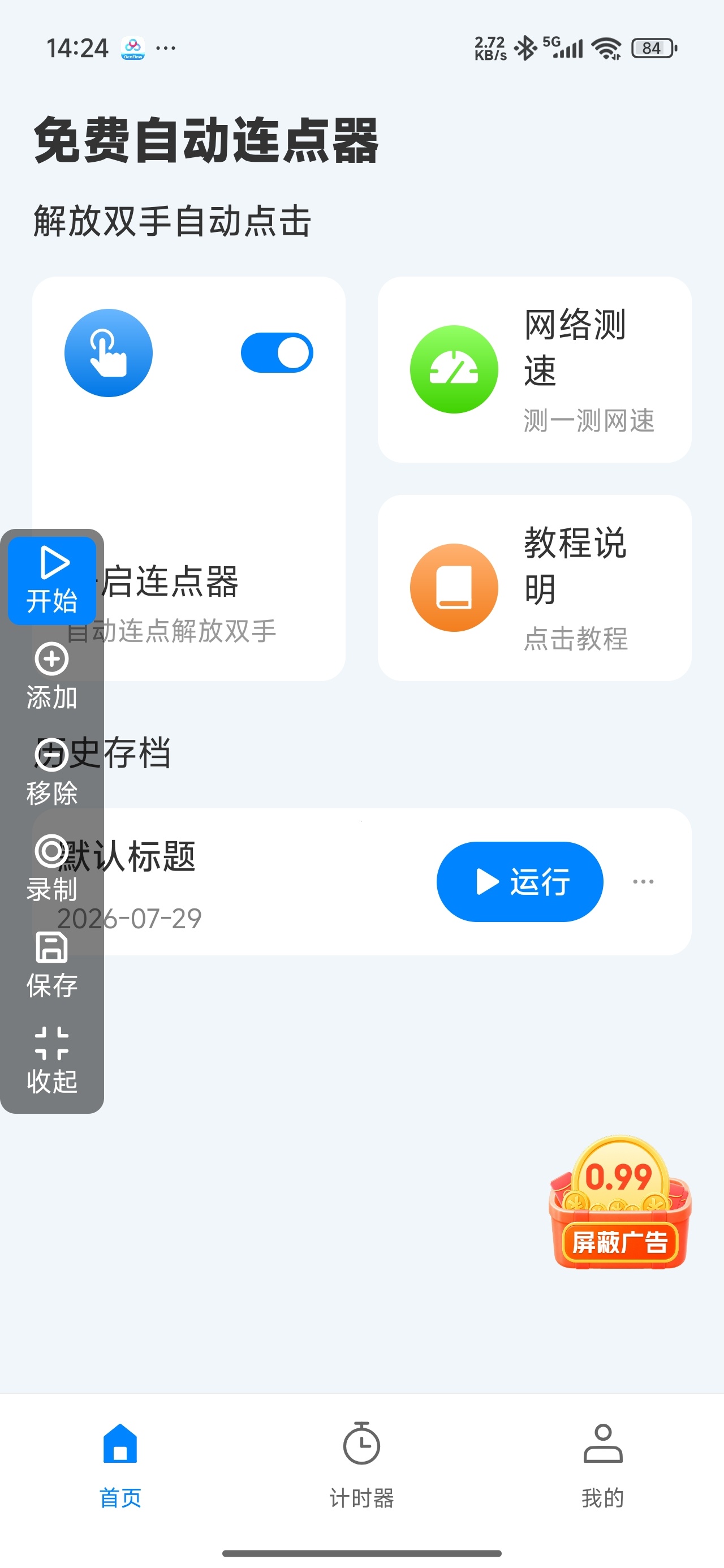Save the script with 保存
Image resolution: width=724 pixels, height=1568 pixels.
(x=52, y=964)
